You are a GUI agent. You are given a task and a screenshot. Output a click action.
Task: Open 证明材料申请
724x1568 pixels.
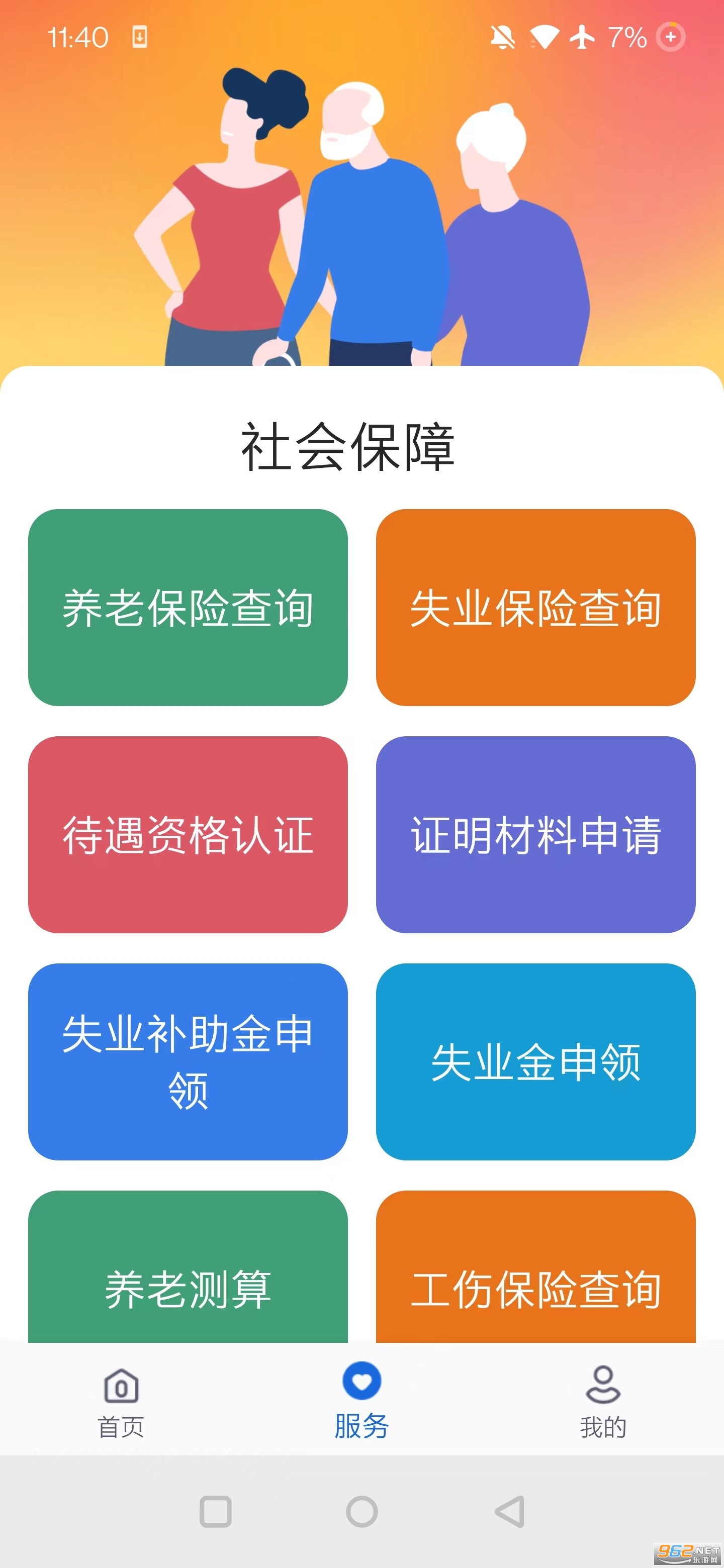coord(535,835)
